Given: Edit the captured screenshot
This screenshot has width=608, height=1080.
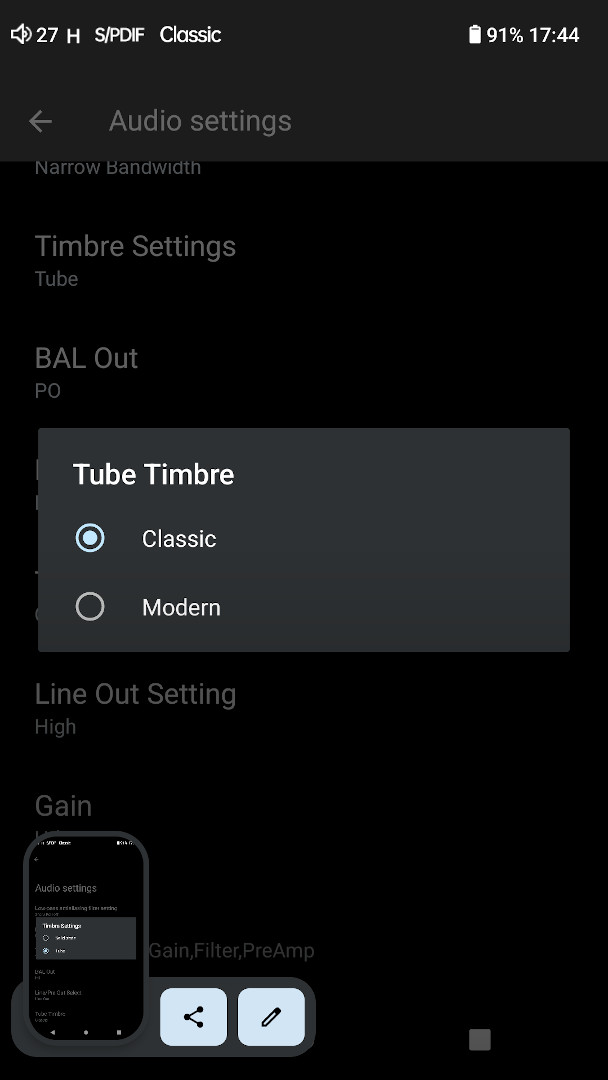Looking at the screenshot, I should point(271,1017).
